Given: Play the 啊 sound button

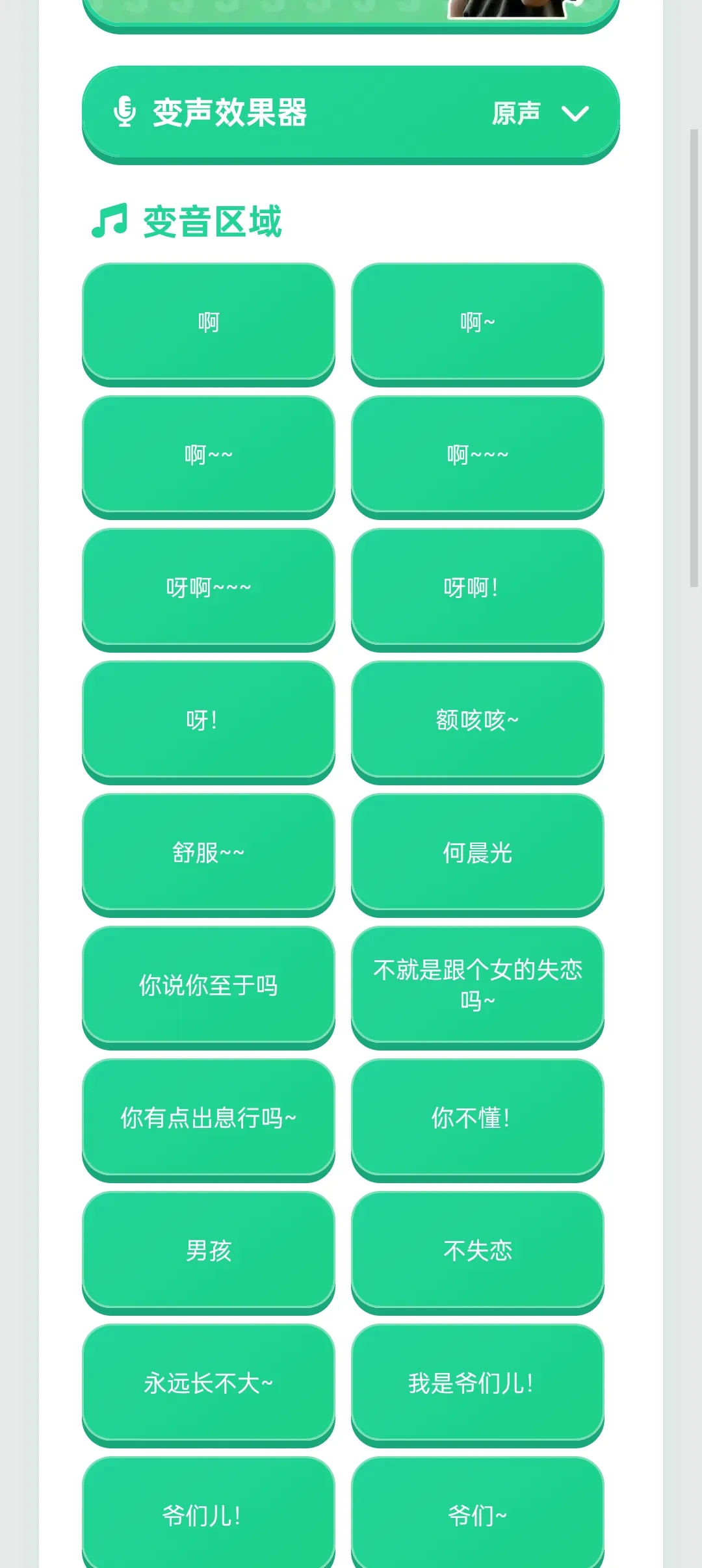Looking at the screenshot, I should [x=209, y=324].
